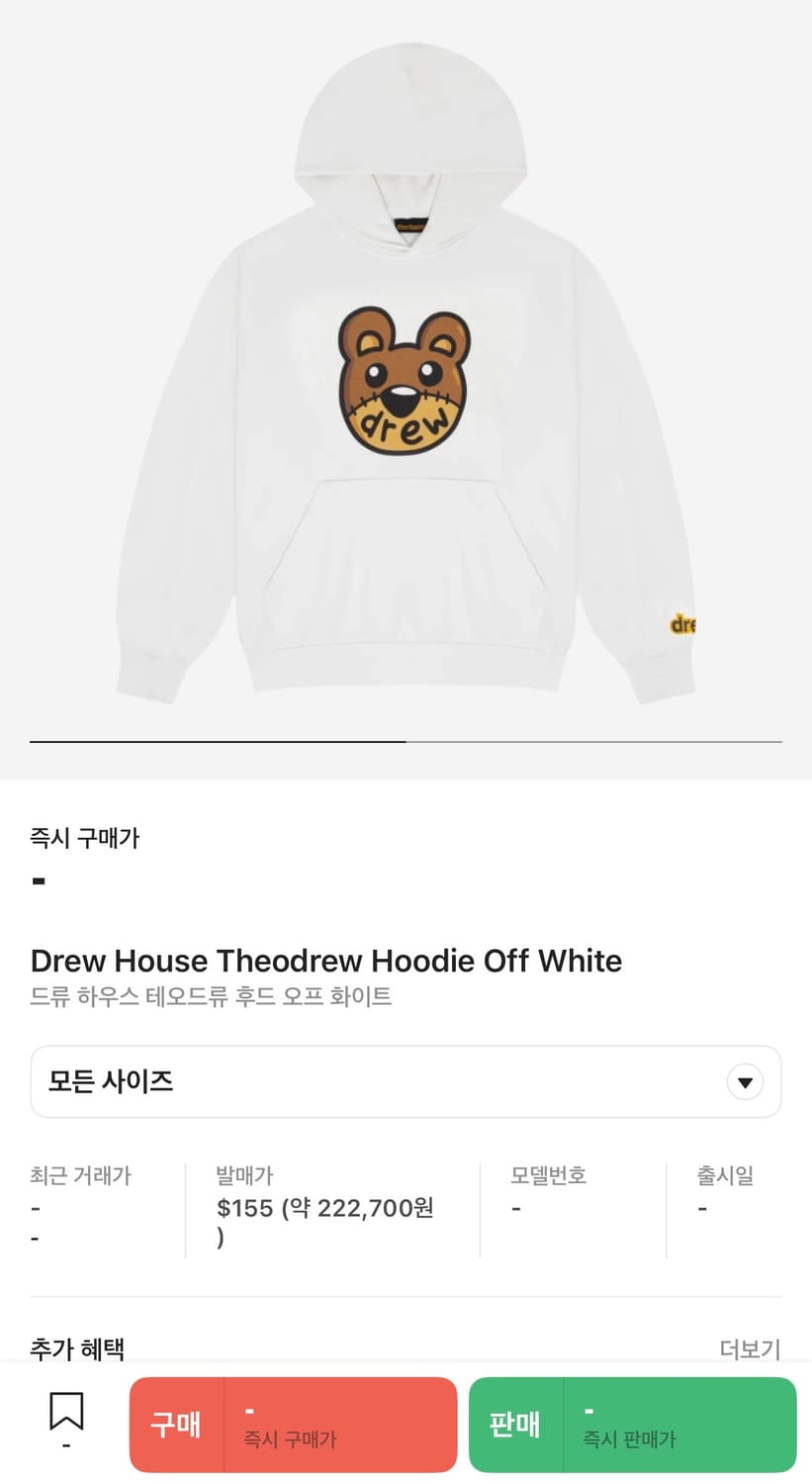Click the hoodie product photo
812x1484 pixels.
pos(406,386)
